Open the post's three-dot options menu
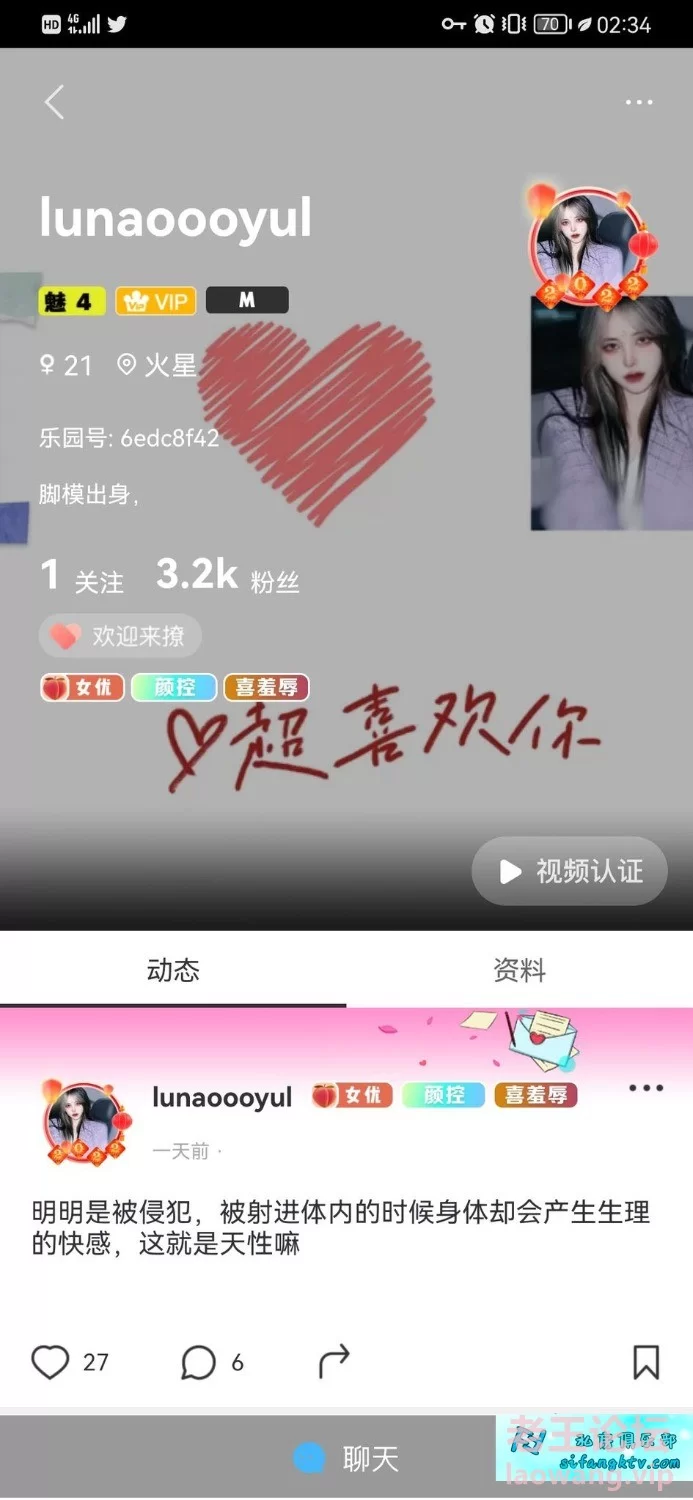Viewport: 693px width, 1500px height. pos(645,1089)
